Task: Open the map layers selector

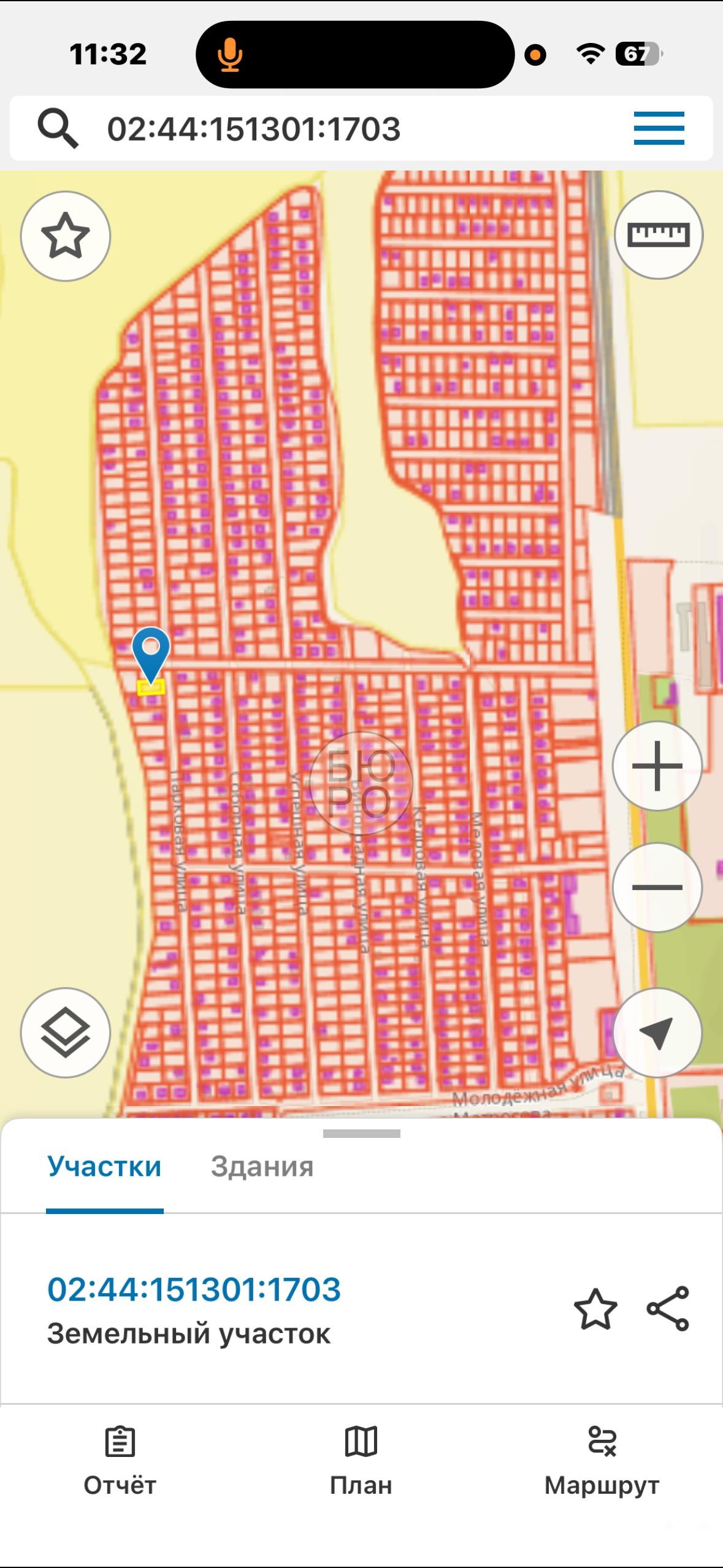Action: pos(66,1032)
